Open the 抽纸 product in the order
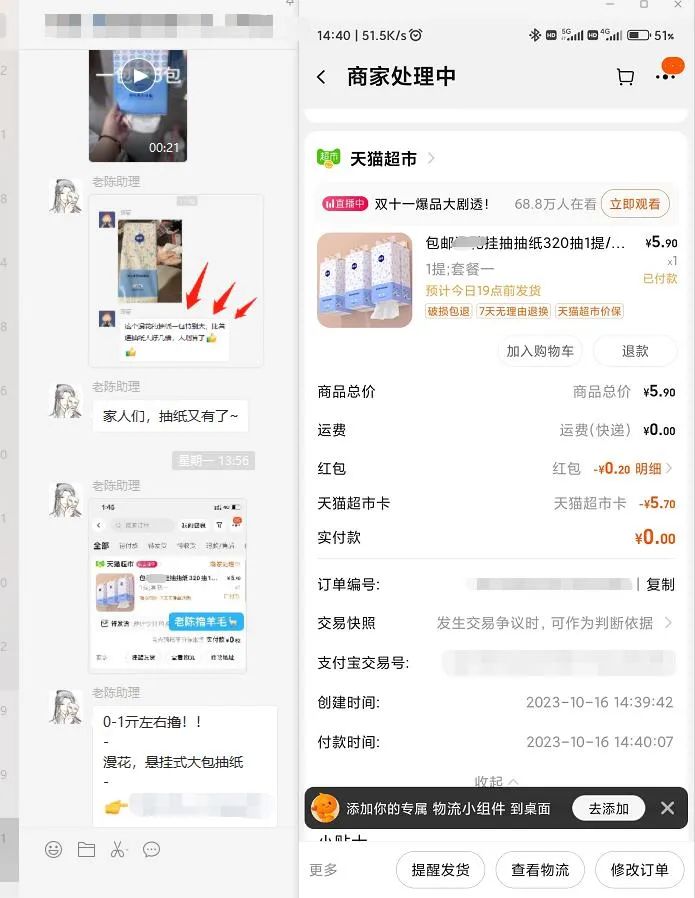The height and width of the screenshot is (898, 695). 365,280
